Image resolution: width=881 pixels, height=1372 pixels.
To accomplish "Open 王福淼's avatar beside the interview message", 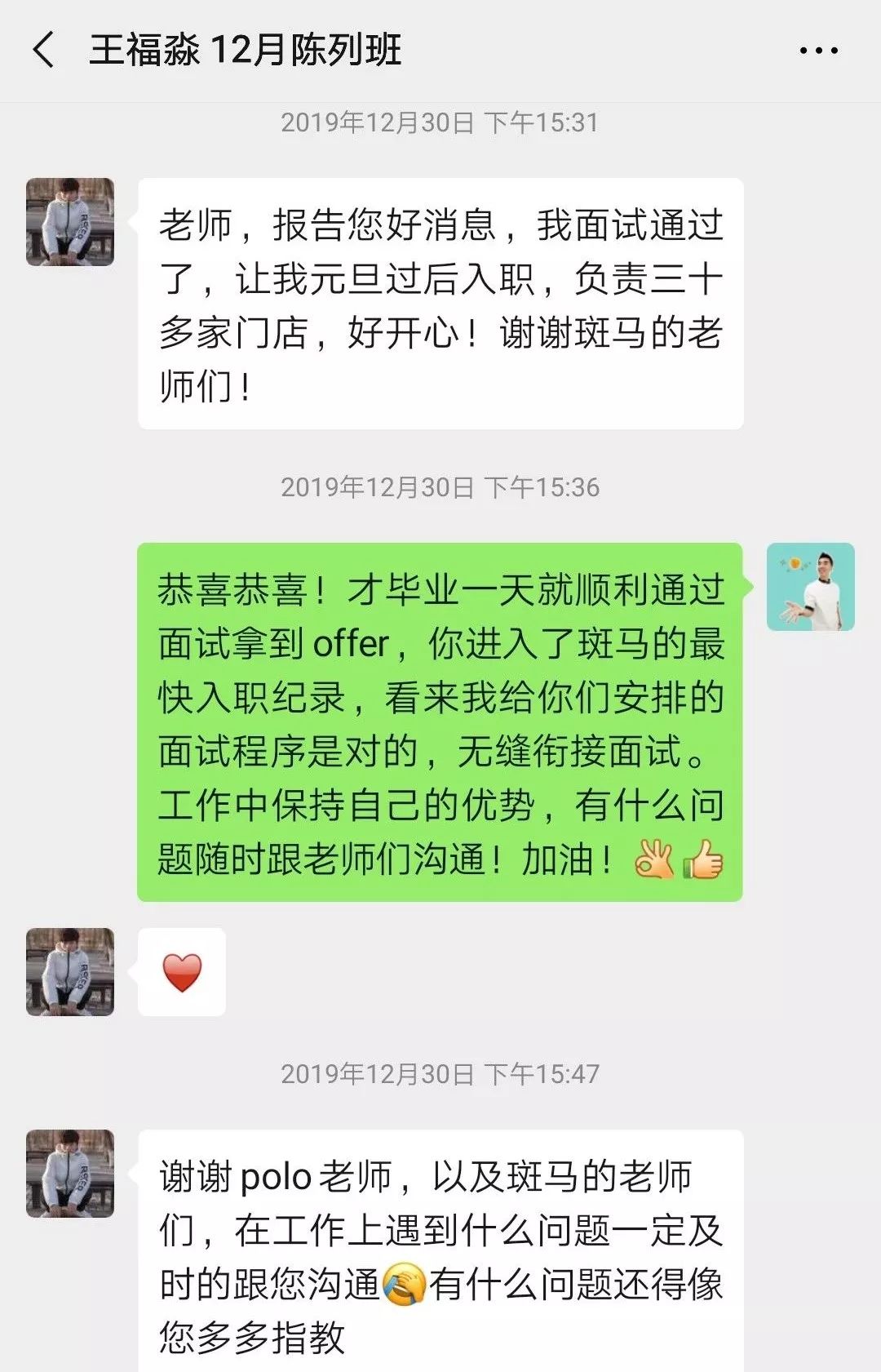I will [70, 222].
